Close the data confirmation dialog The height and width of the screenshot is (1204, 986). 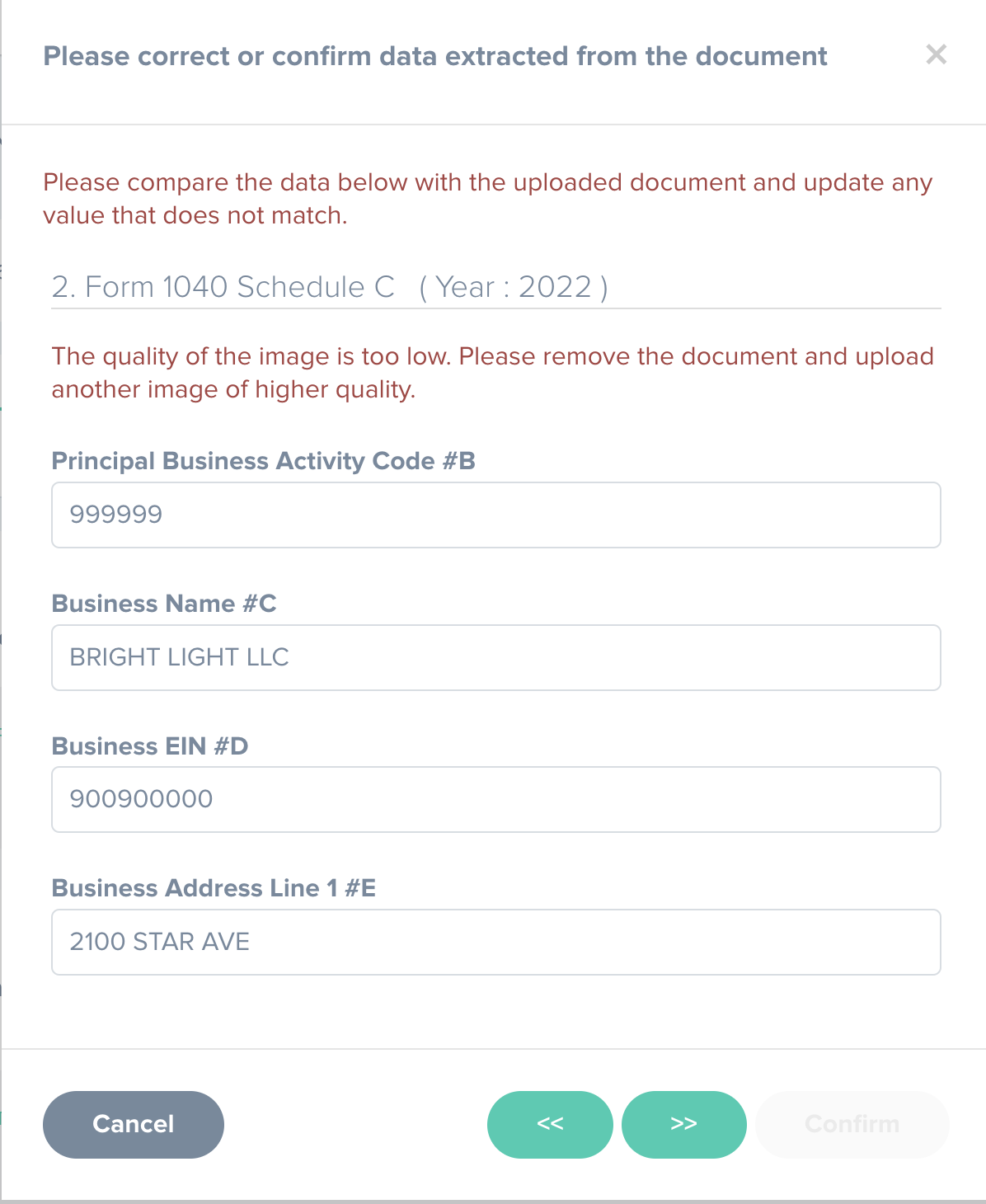[936, 55]
